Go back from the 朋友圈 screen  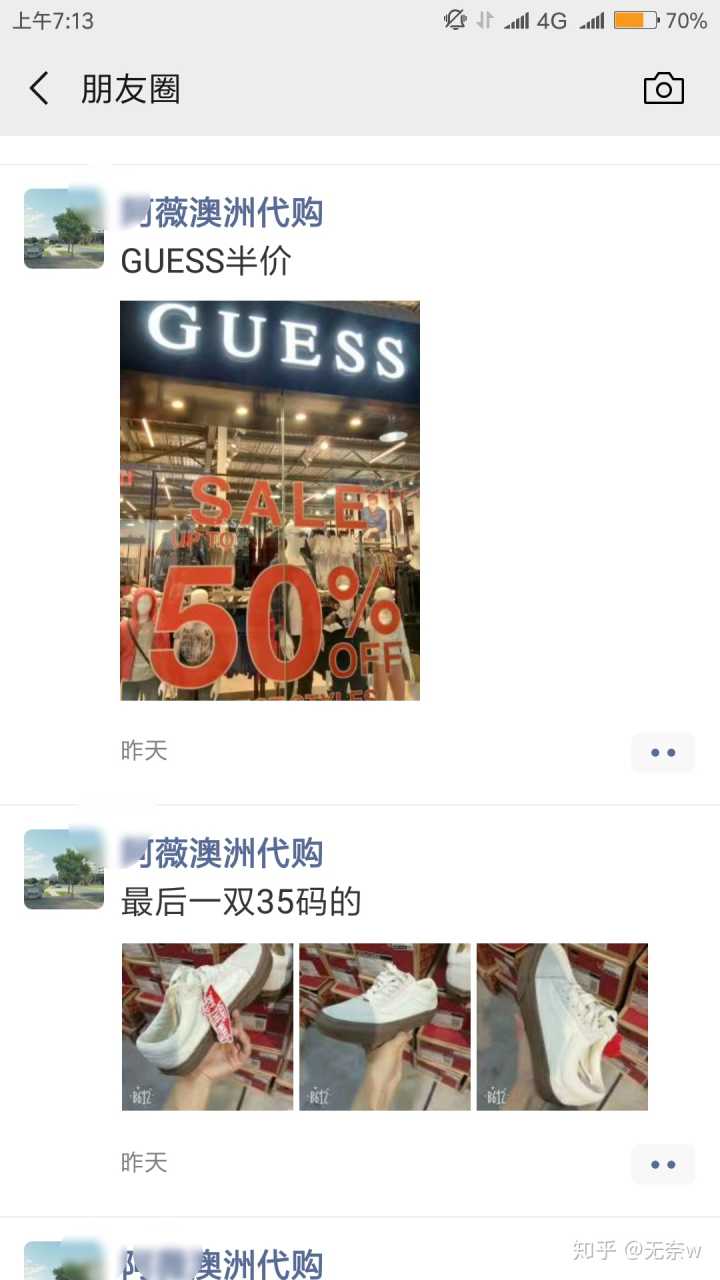39,89
